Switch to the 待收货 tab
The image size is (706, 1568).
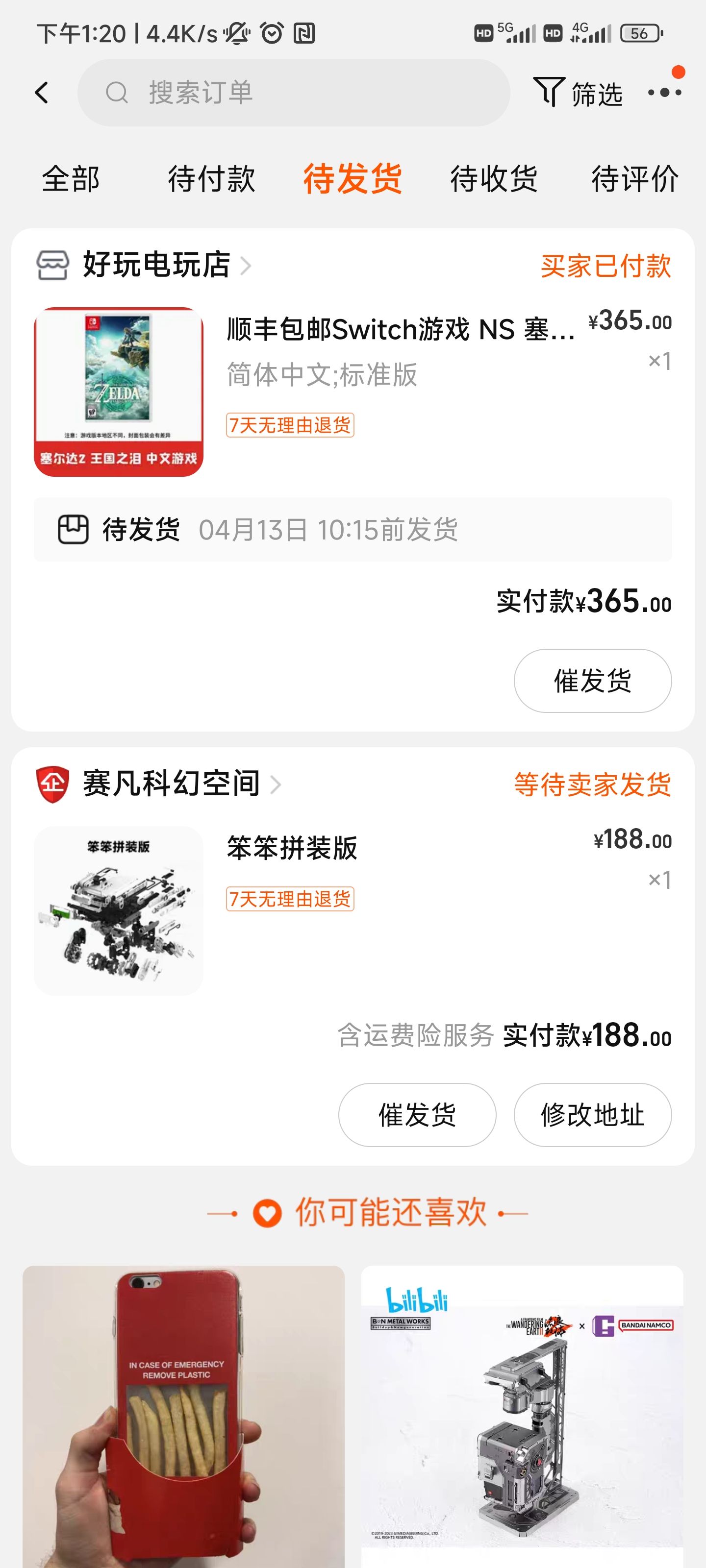pos(493,179)
